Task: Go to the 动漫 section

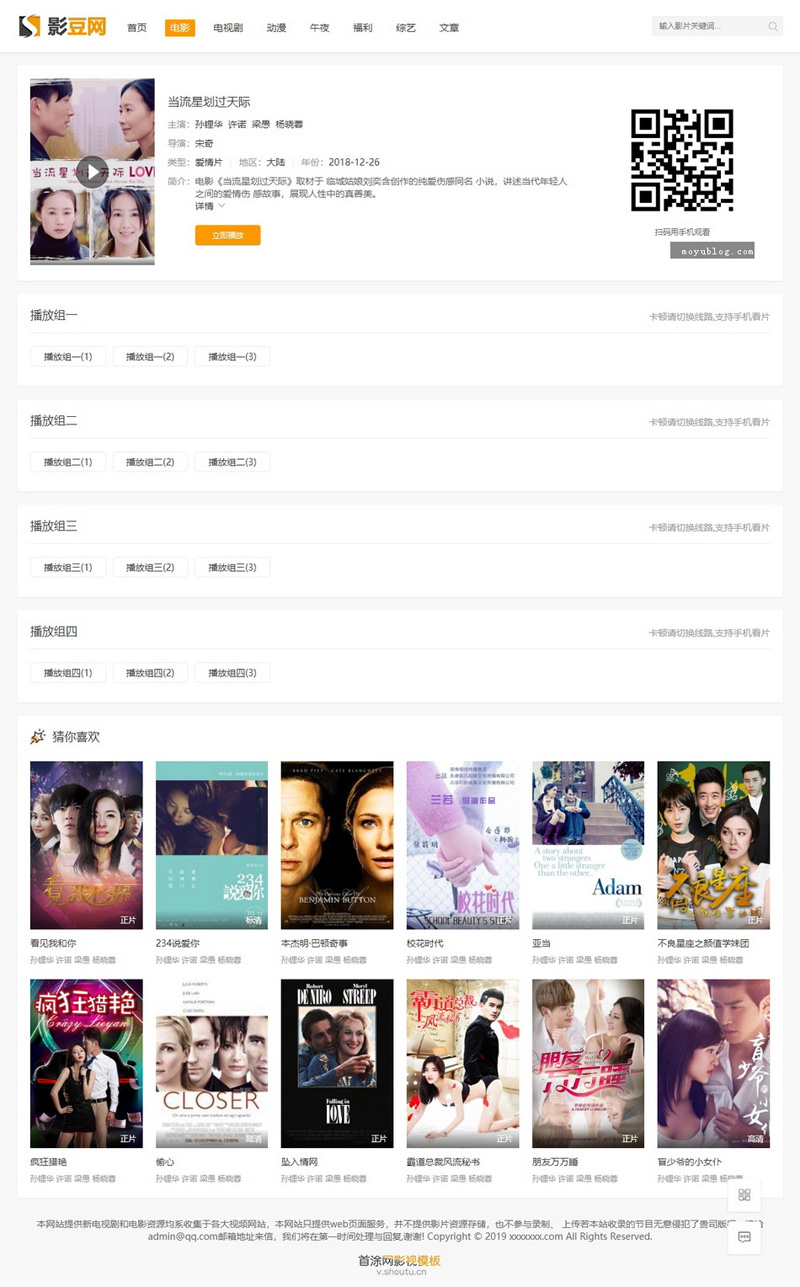Action: (x=276, y=28)
